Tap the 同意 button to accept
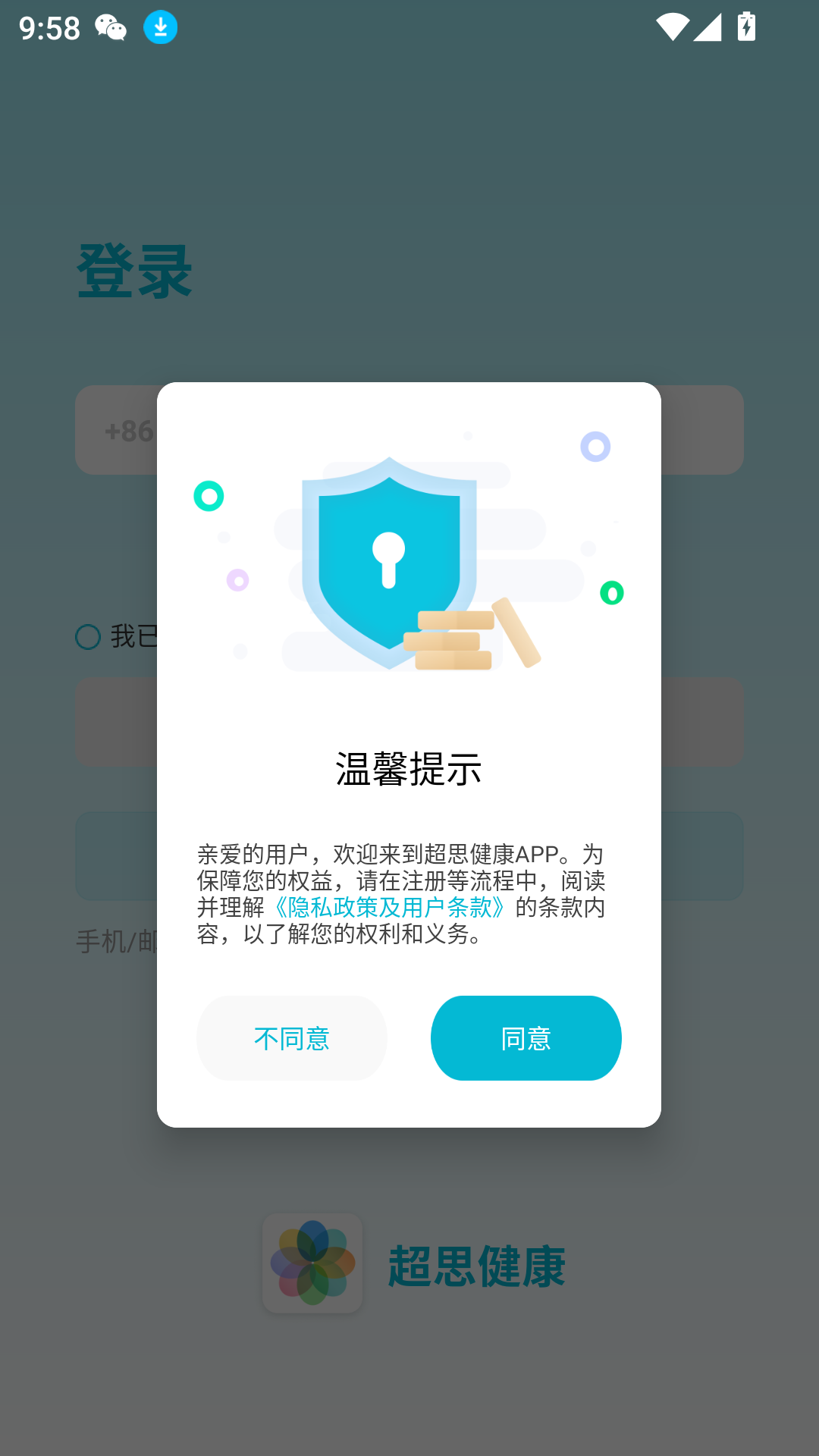The width and height of the screenshot is (819, 1456). (526, 1037)
